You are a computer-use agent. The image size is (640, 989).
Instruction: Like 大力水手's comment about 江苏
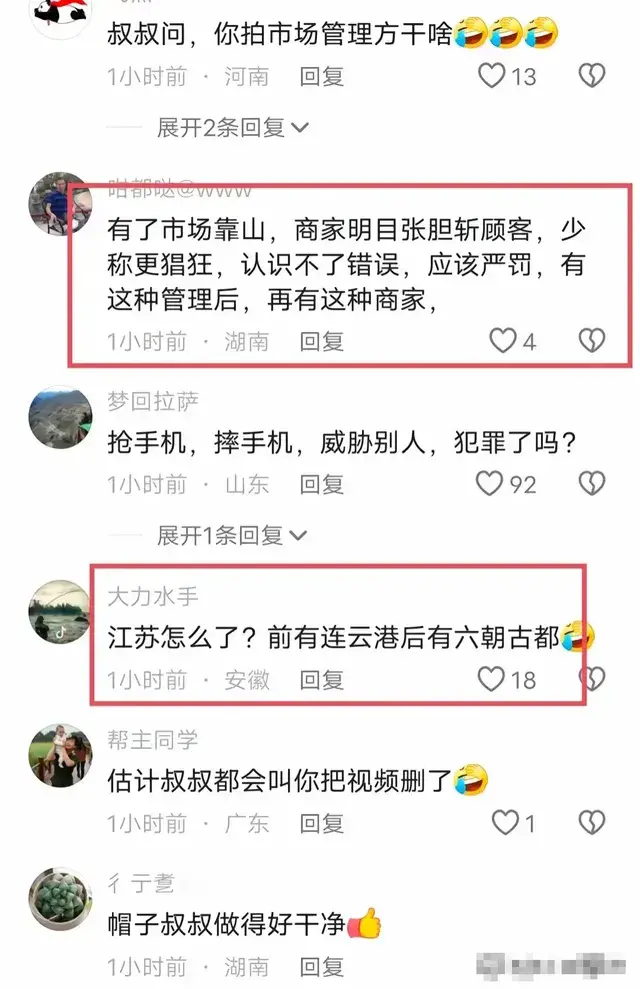(x=491, y=680)
